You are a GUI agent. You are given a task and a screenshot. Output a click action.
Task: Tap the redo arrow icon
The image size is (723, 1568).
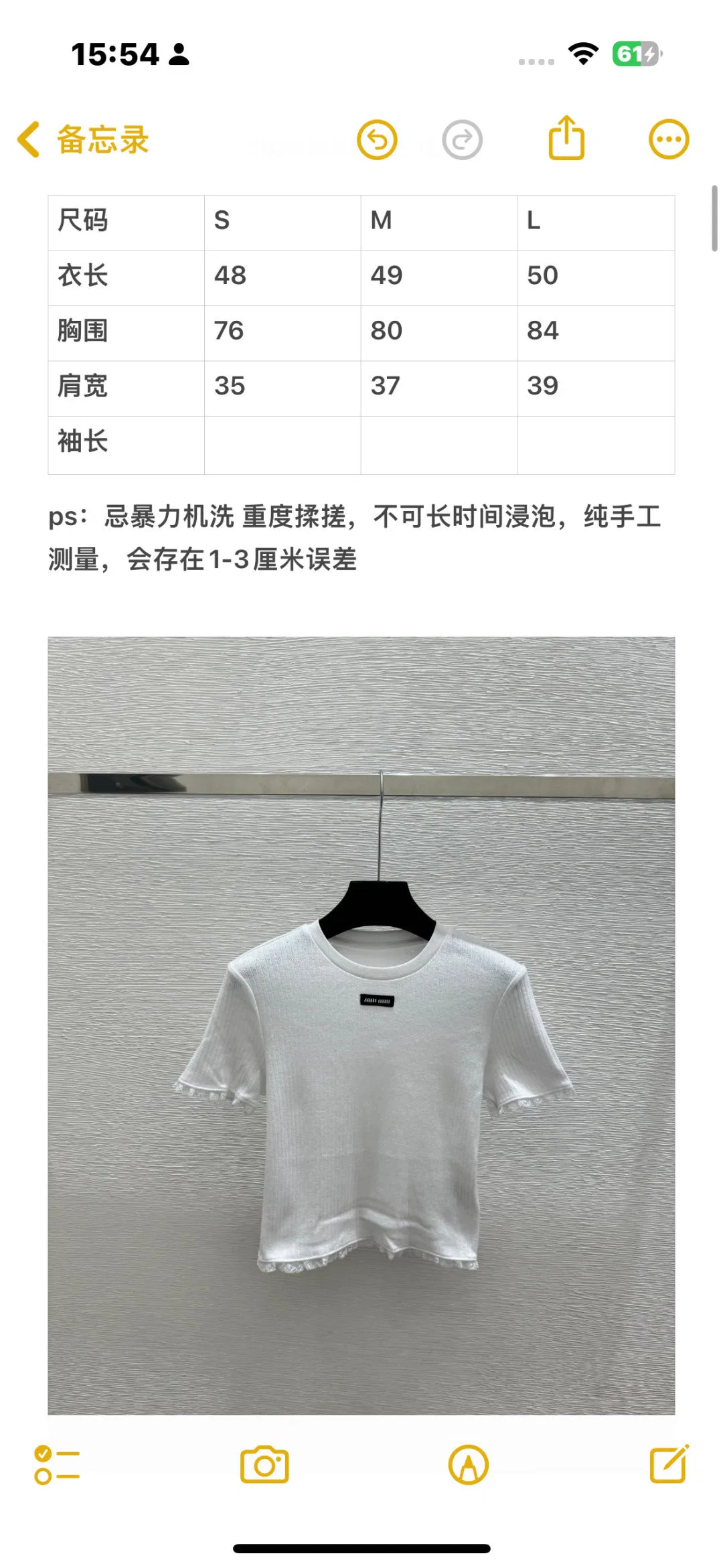pyautogui.click(x=462, y=140)
